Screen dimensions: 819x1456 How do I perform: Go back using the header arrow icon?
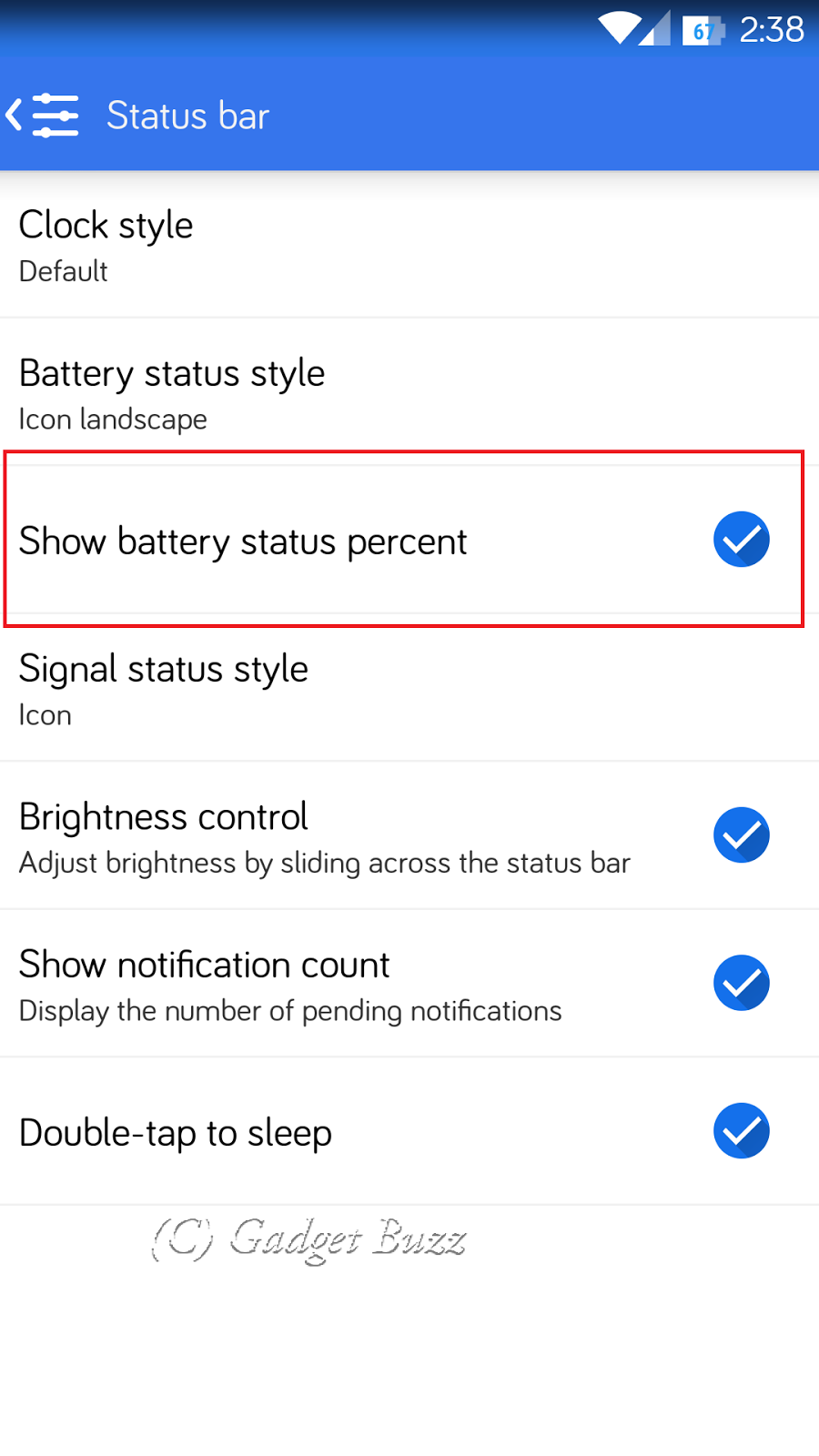click(x=16, y=116)
